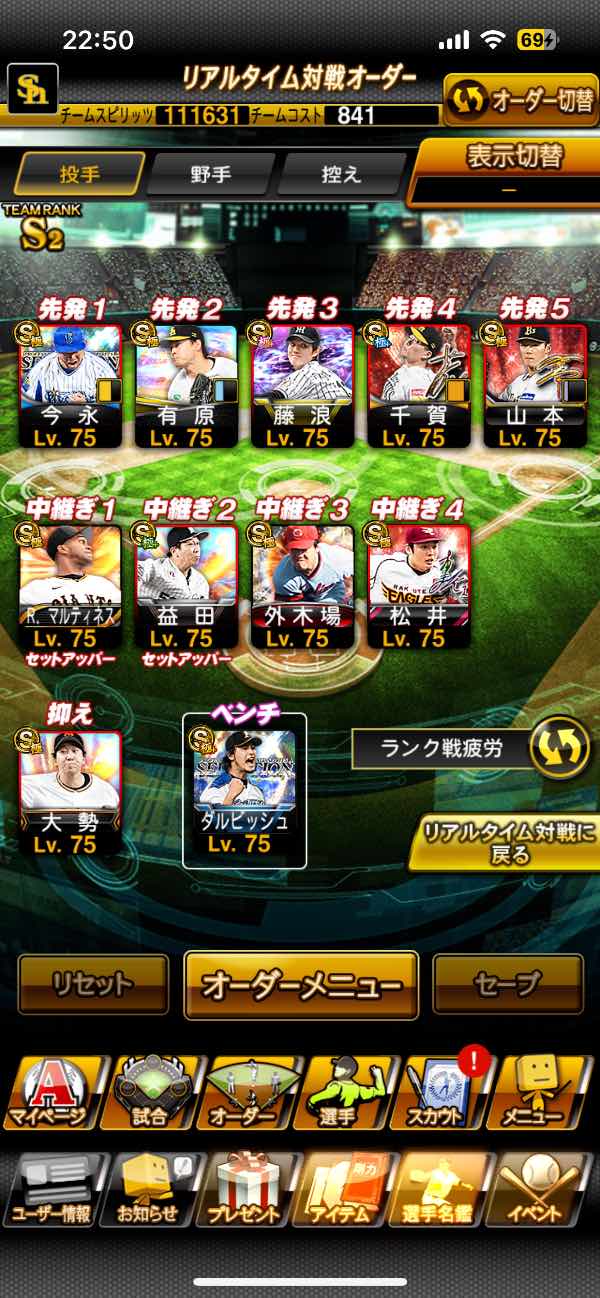Save the order with セーブ

tap(508, 984)
